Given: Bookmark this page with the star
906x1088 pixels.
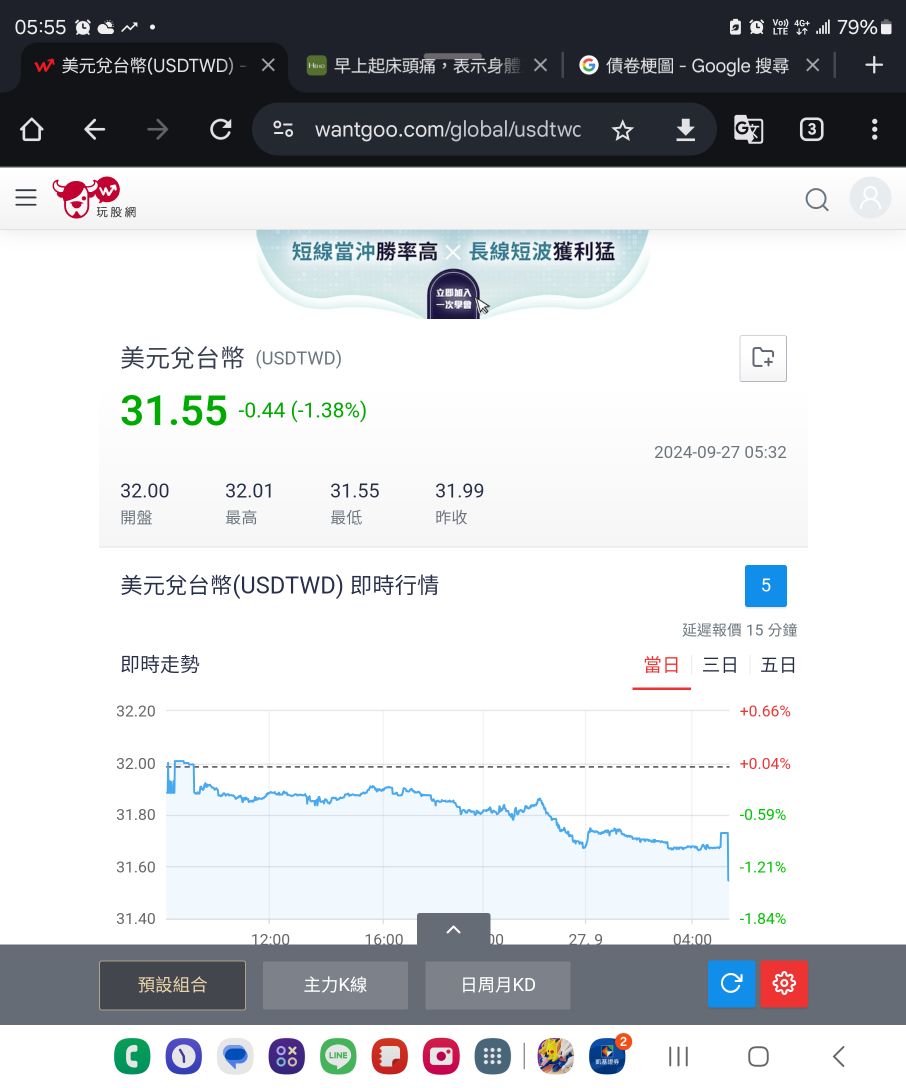Looking at the screenshot, I should (623, 130).
